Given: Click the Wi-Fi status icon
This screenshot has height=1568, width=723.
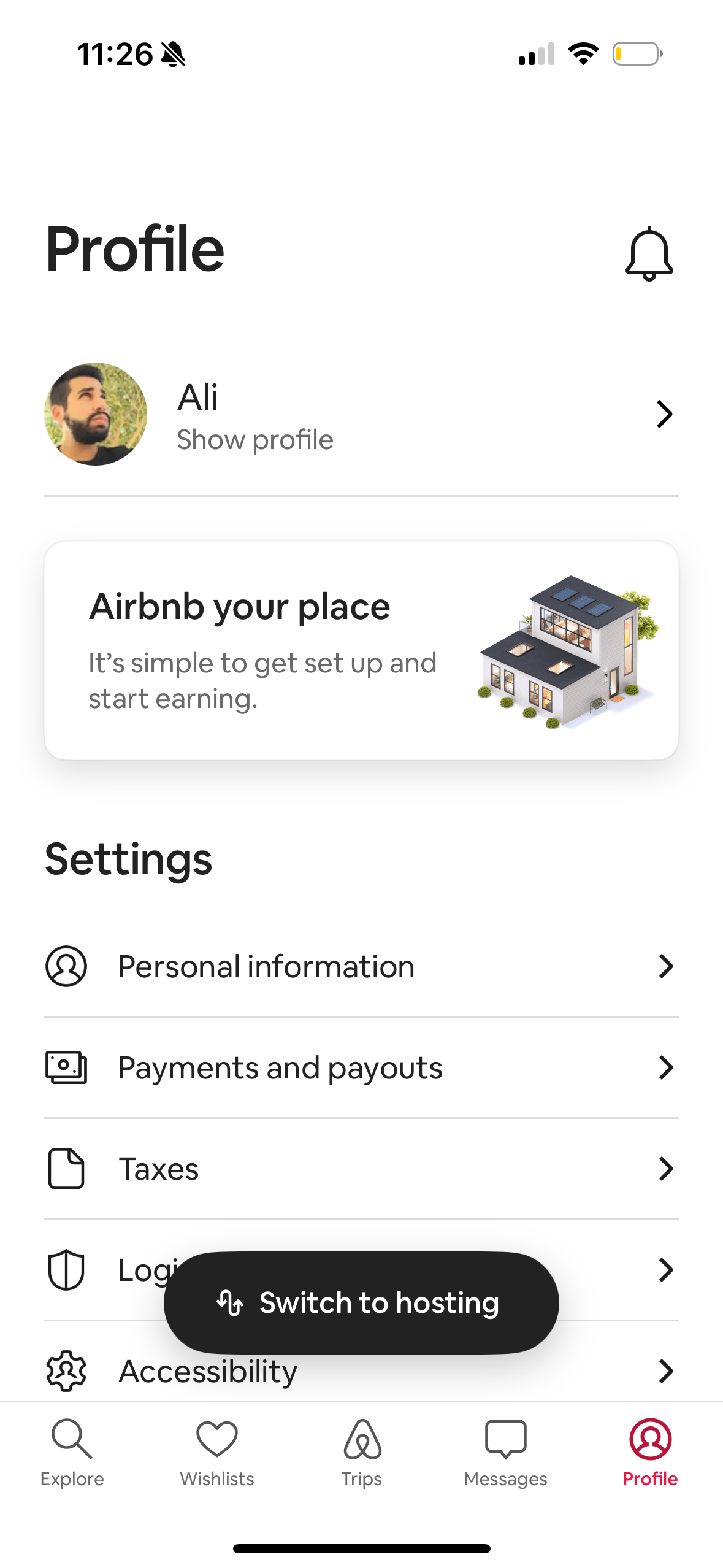Looking at the screenshot, I should [583, 53].
